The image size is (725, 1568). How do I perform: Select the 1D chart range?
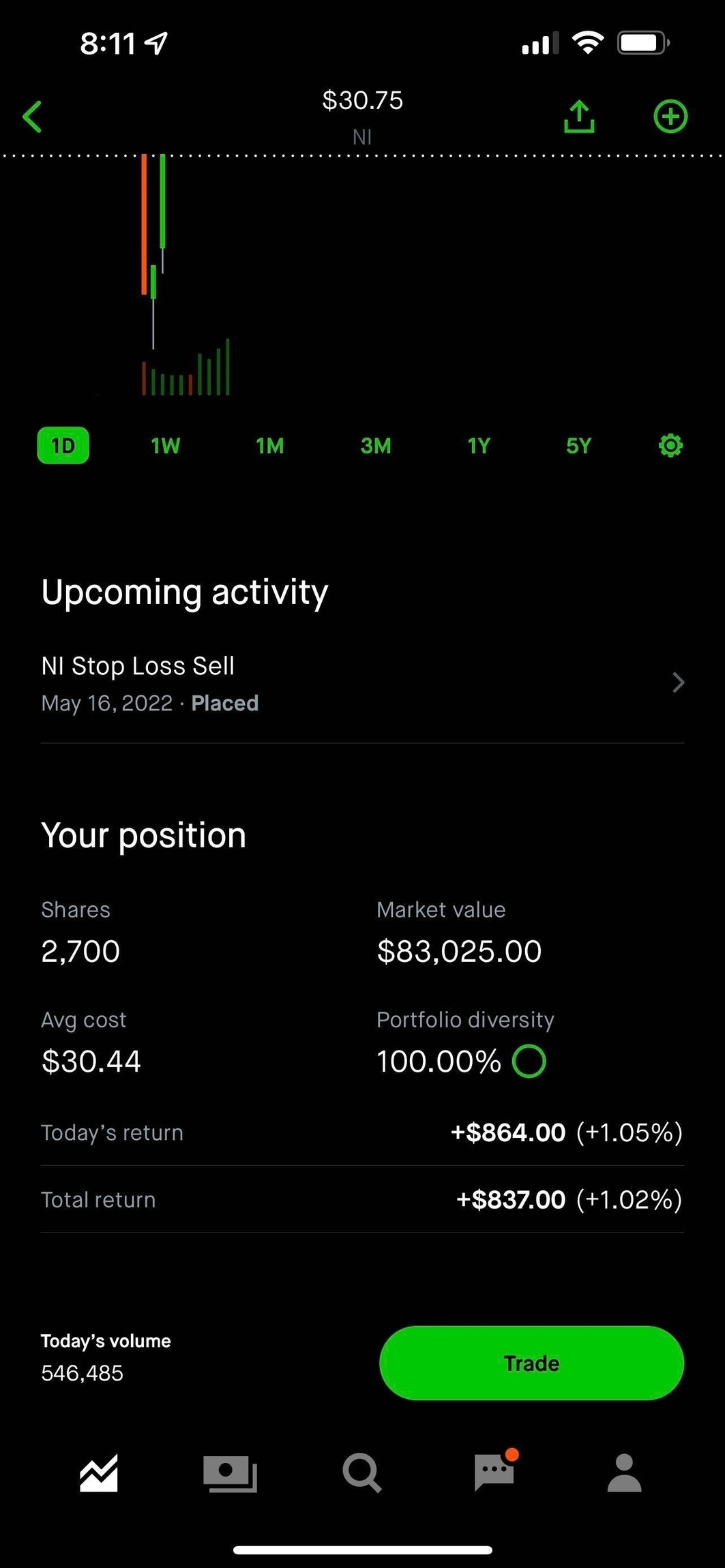(63, 446)
